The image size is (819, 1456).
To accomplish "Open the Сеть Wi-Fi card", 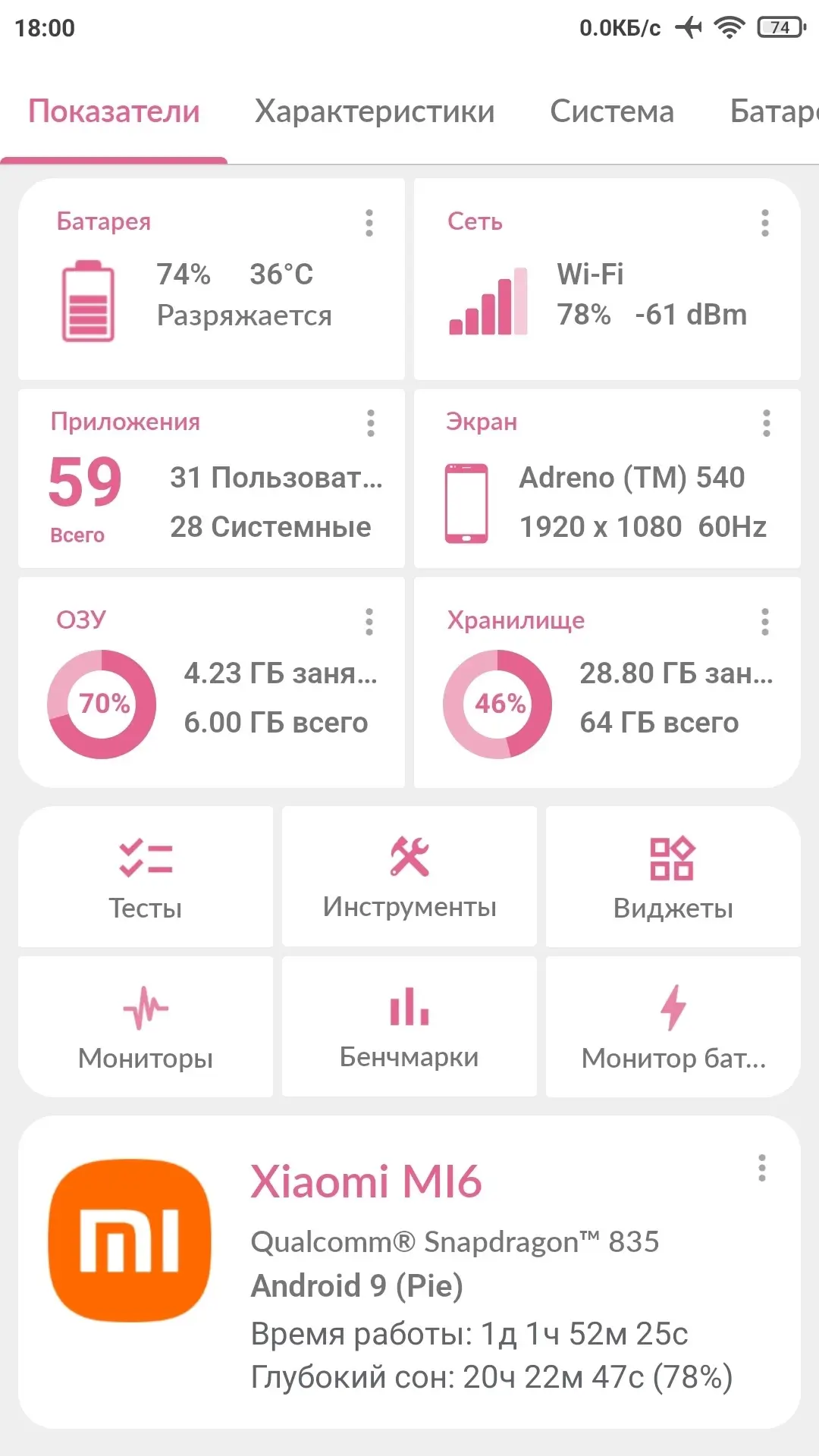I will [607, 279].
